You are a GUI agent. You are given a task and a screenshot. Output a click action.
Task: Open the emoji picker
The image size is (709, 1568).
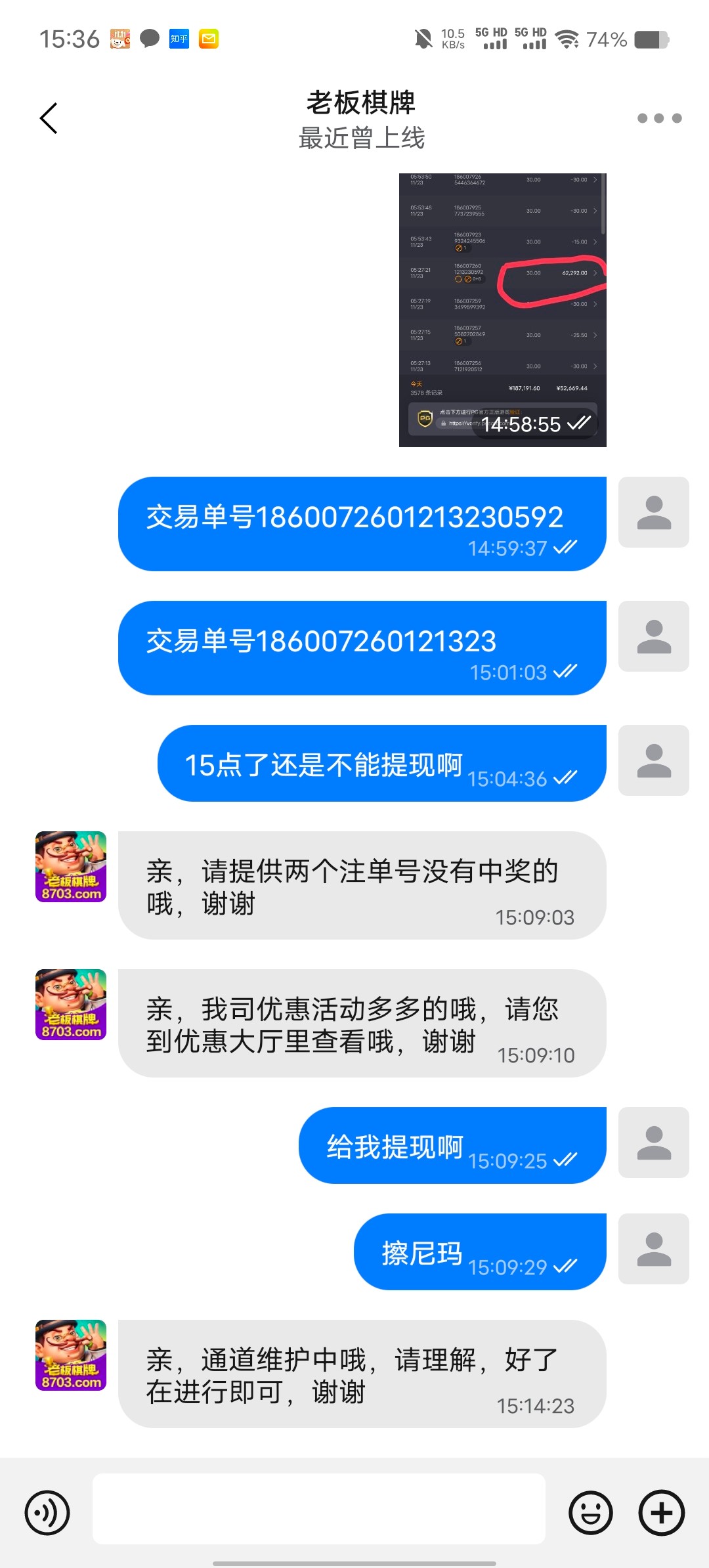(x=591, y=1513)
